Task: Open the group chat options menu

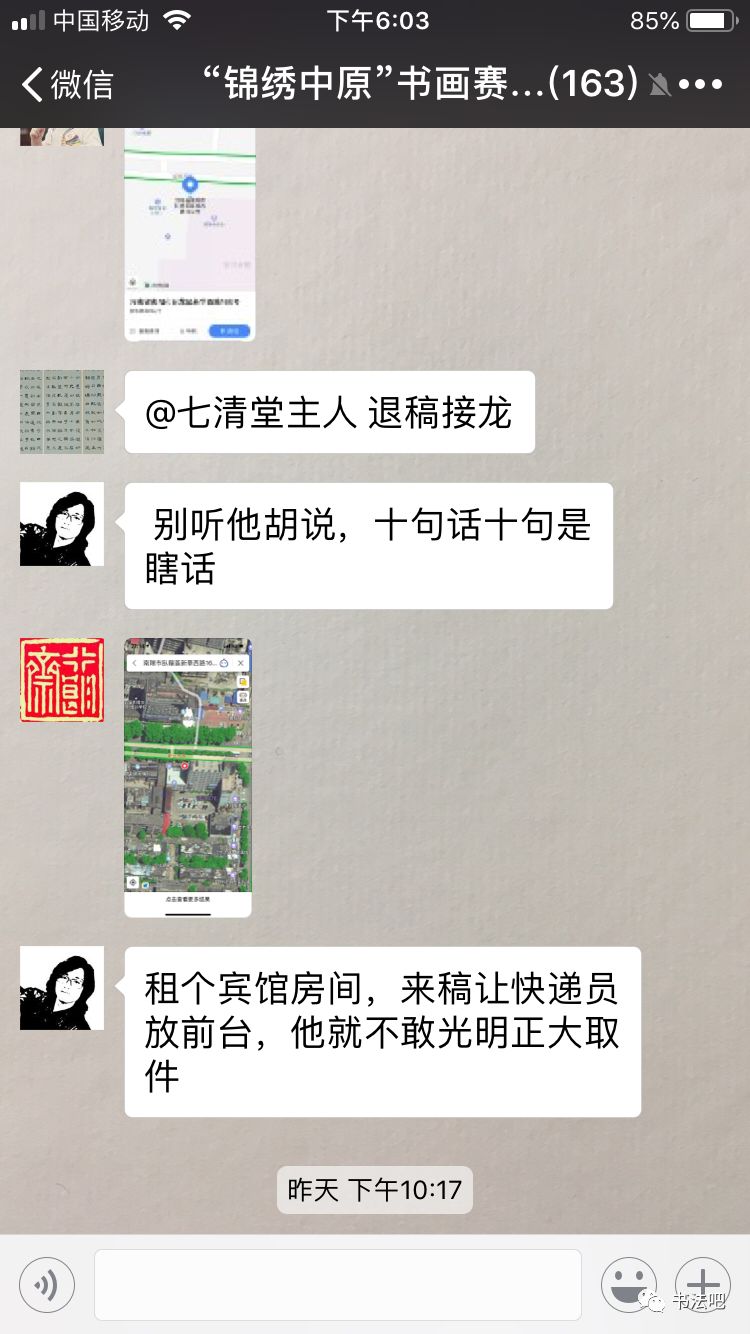Action: point(700,85)
